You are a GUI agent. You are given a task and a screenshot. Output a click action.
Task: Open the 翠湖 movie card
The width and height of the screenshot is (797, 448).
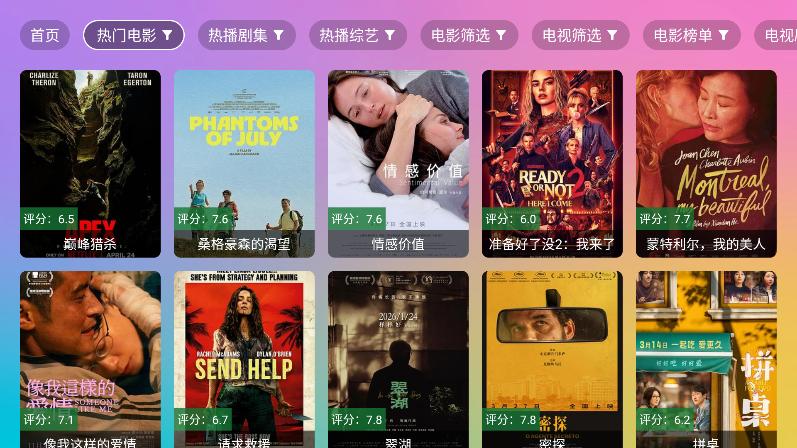pos(398,360)
